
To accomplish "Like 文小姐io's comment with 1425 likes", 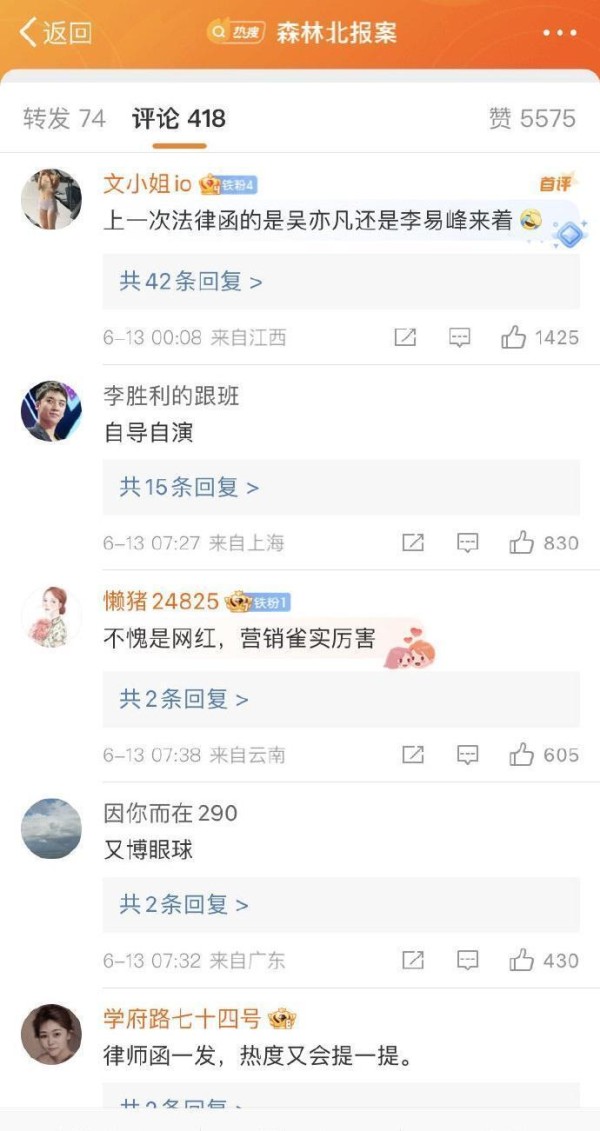I will [x=540, y=337].
